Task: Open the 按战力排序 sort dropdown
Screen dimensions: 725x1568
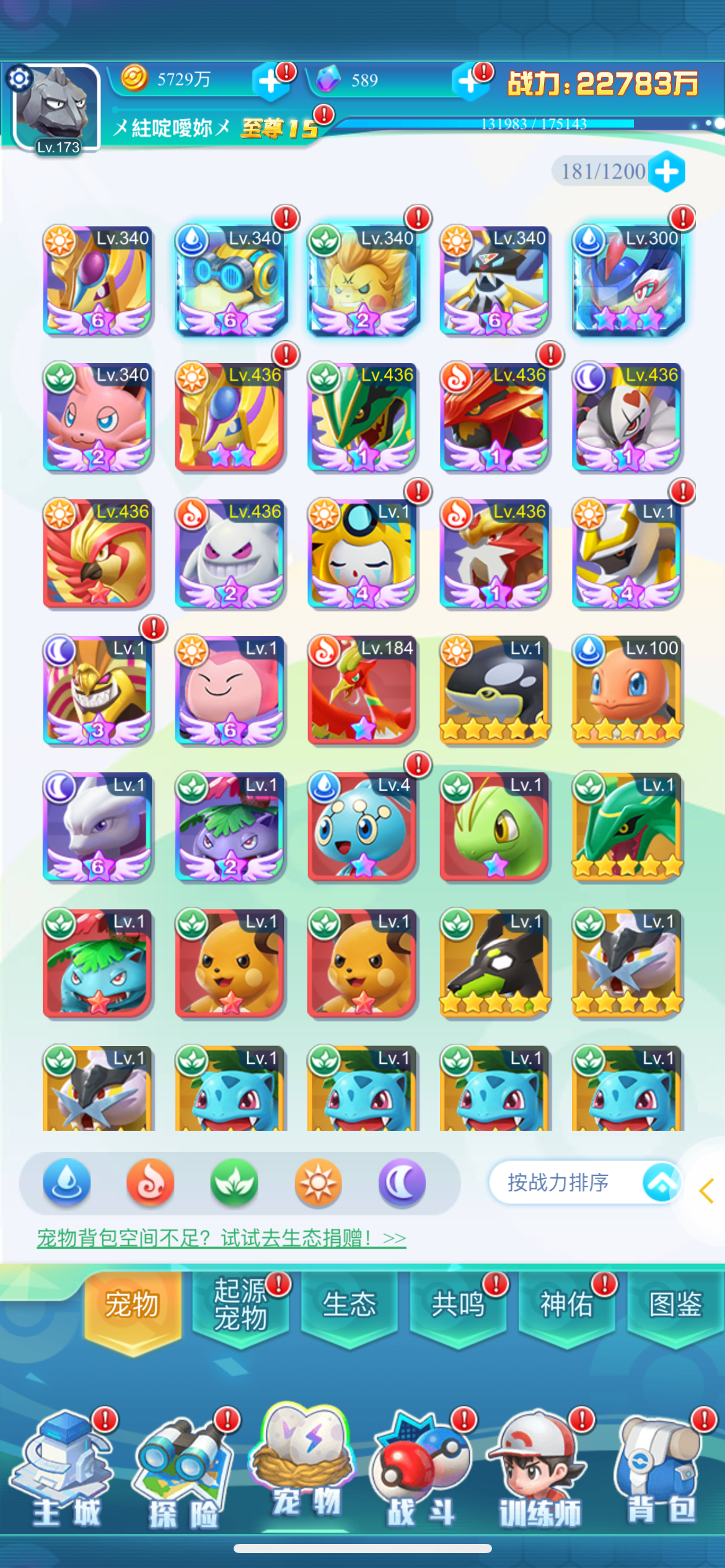Action: point(584,1182)
